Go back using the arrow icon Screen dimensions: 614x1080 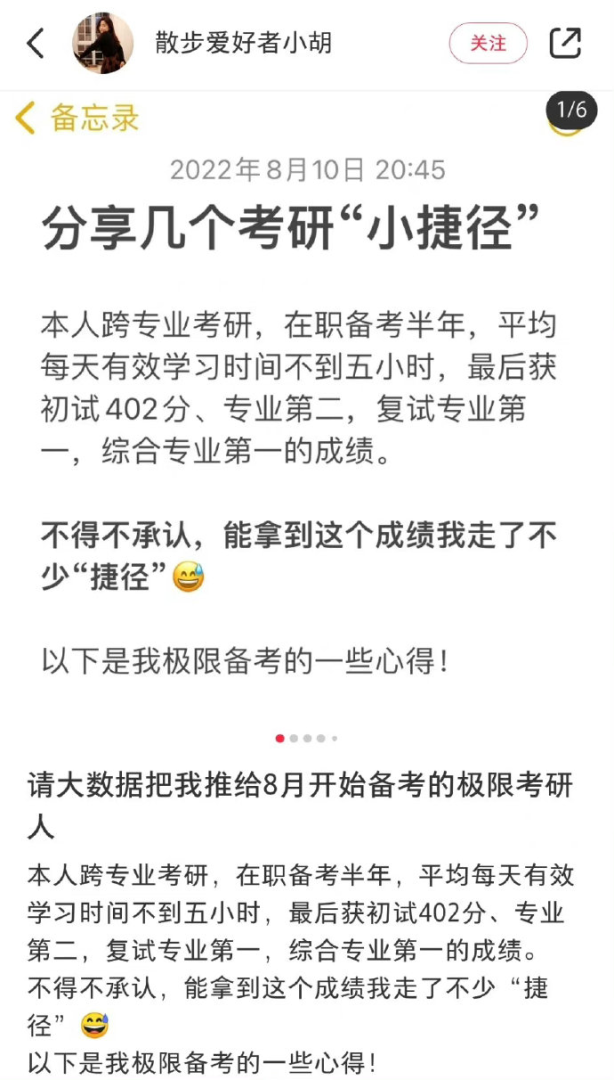point(36,43)
